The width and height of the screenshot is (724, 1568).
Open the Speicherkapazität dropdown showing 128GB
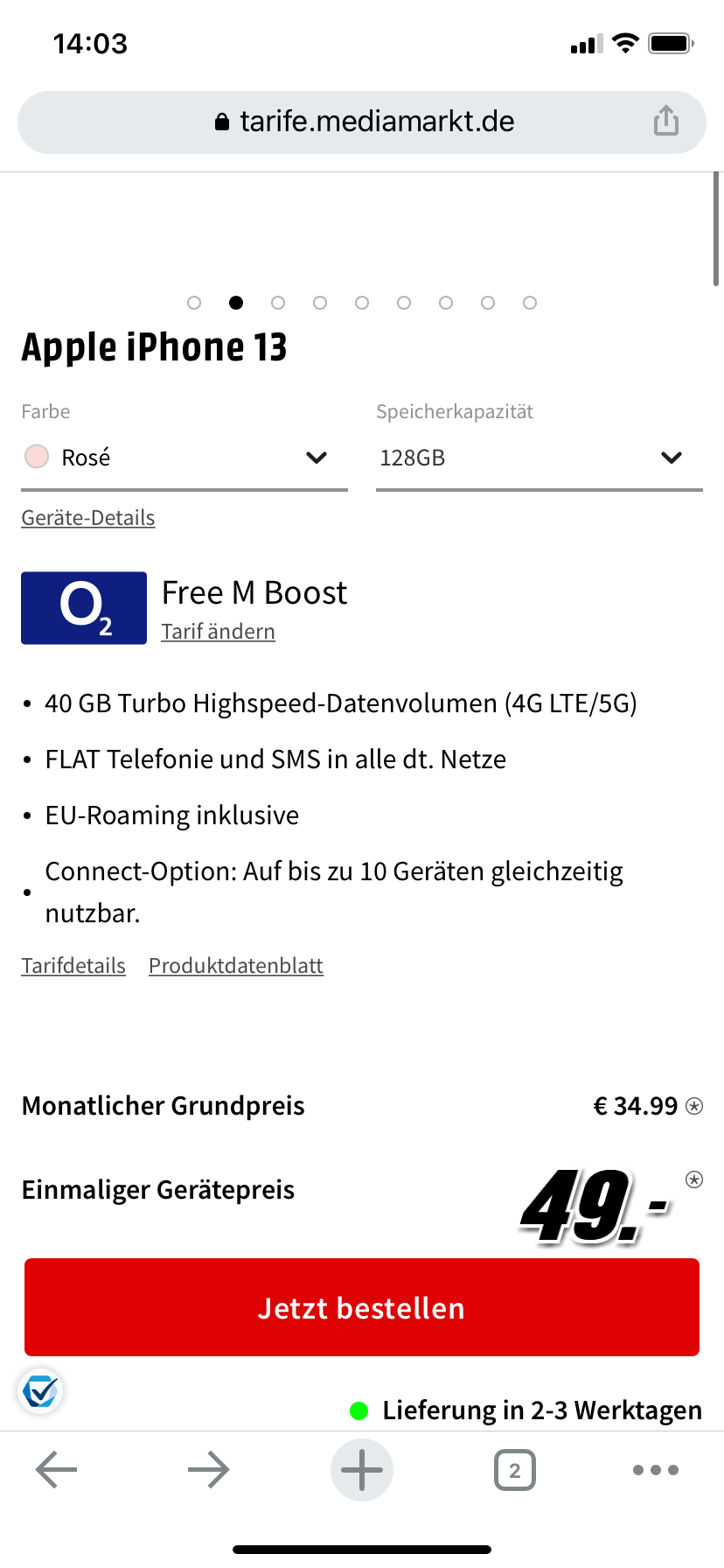540,458
